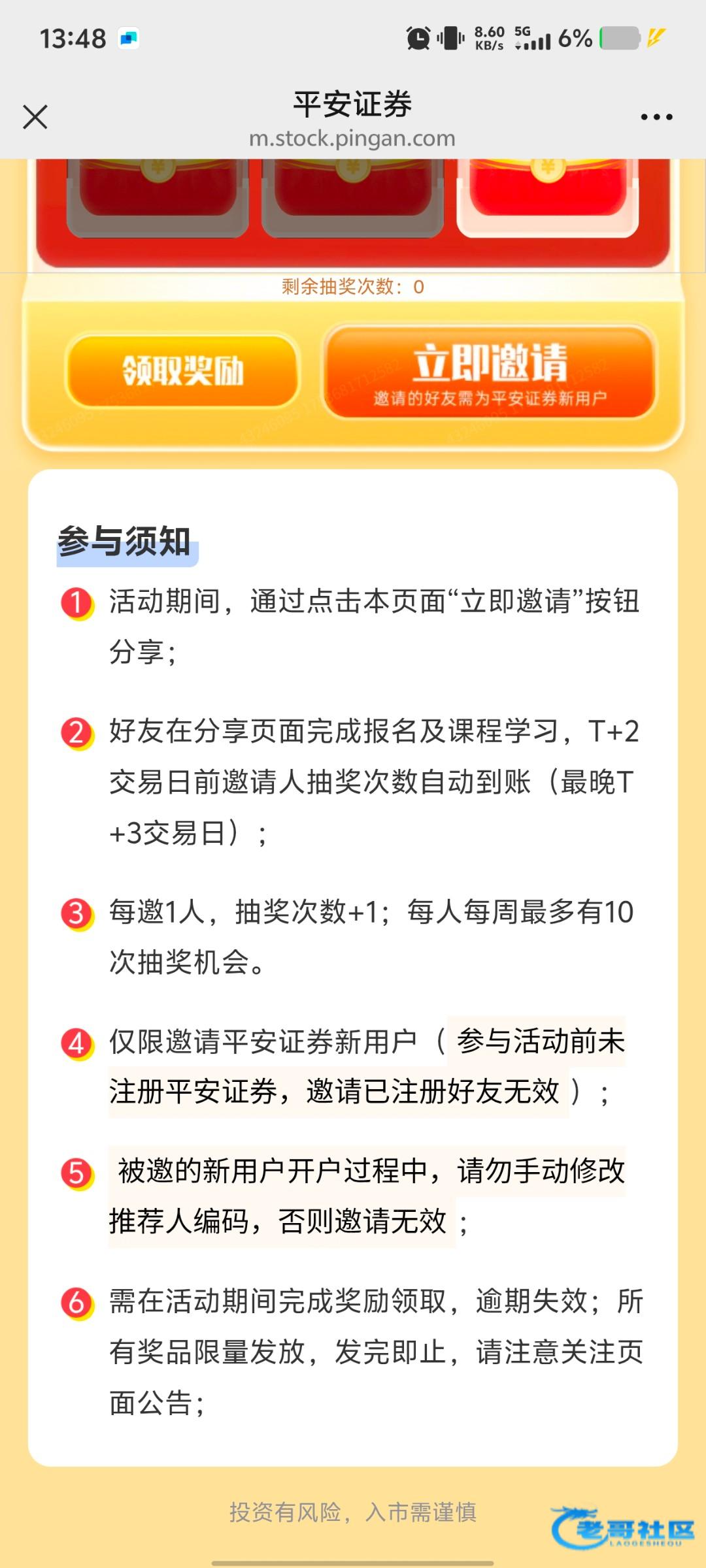This screenshot has height=1568, width=706.
Task: Close the 平安证券 web page
Action: [x=35, y=118]
